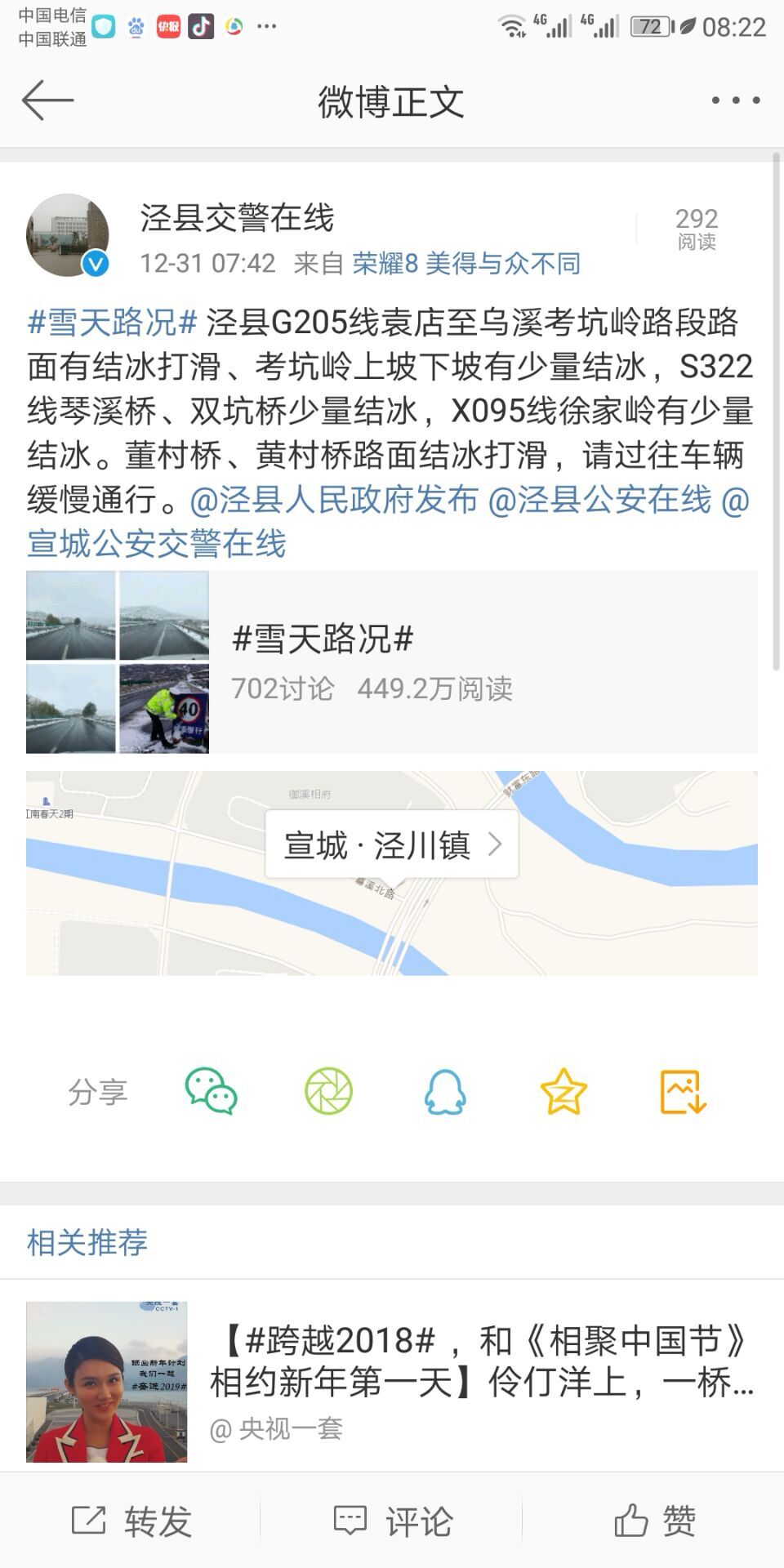
Task: Open comments via 评论 button
Action: point(392,1521)
